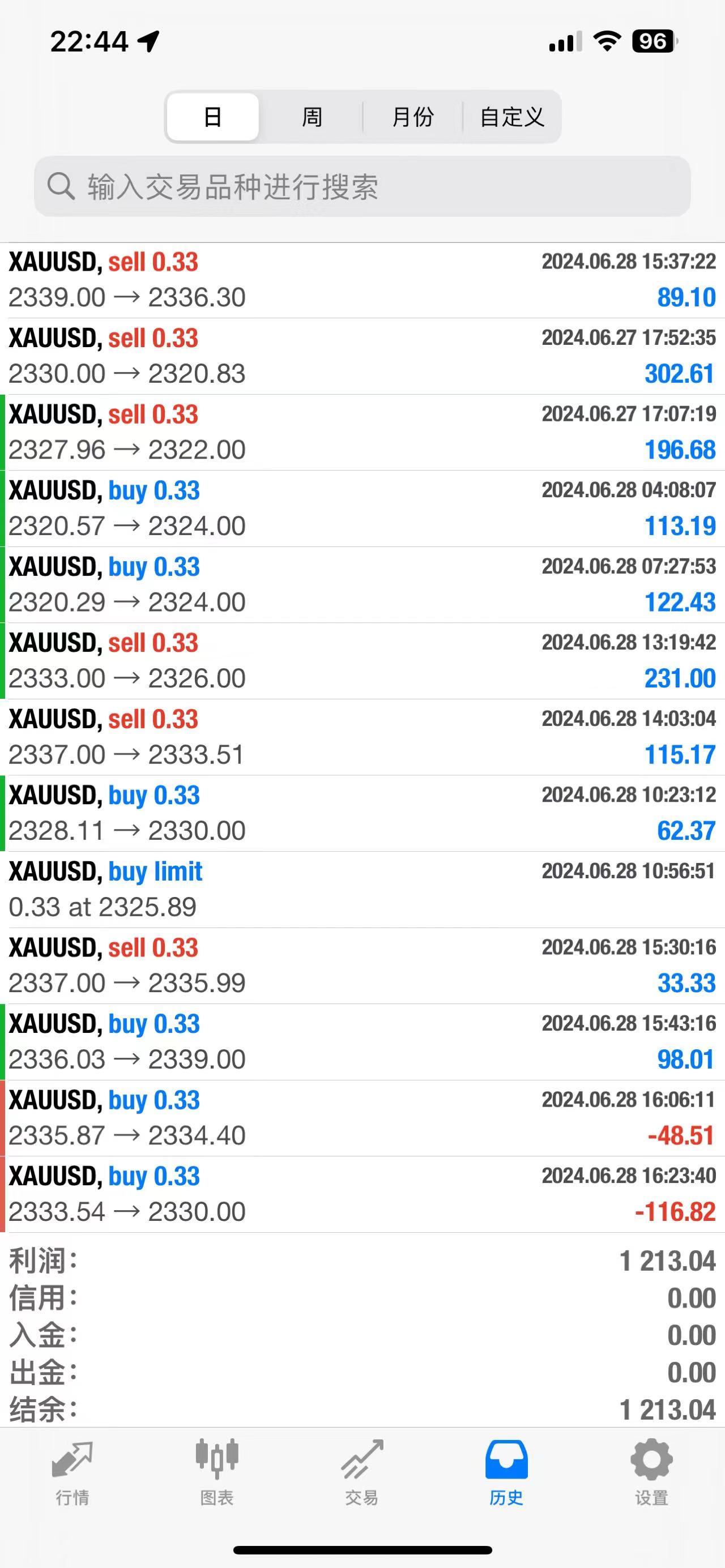This screenshot has width=725, height=1568.
Task: Choose the 自定义 custom period tab
Action: pos(511,117)
